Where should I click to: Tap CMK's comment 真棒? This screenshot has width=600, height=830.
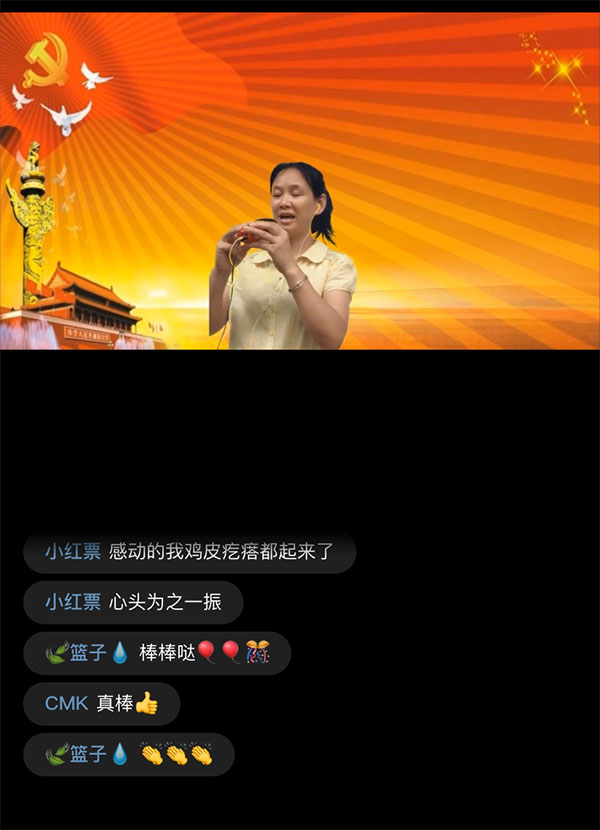pos(101,703)
